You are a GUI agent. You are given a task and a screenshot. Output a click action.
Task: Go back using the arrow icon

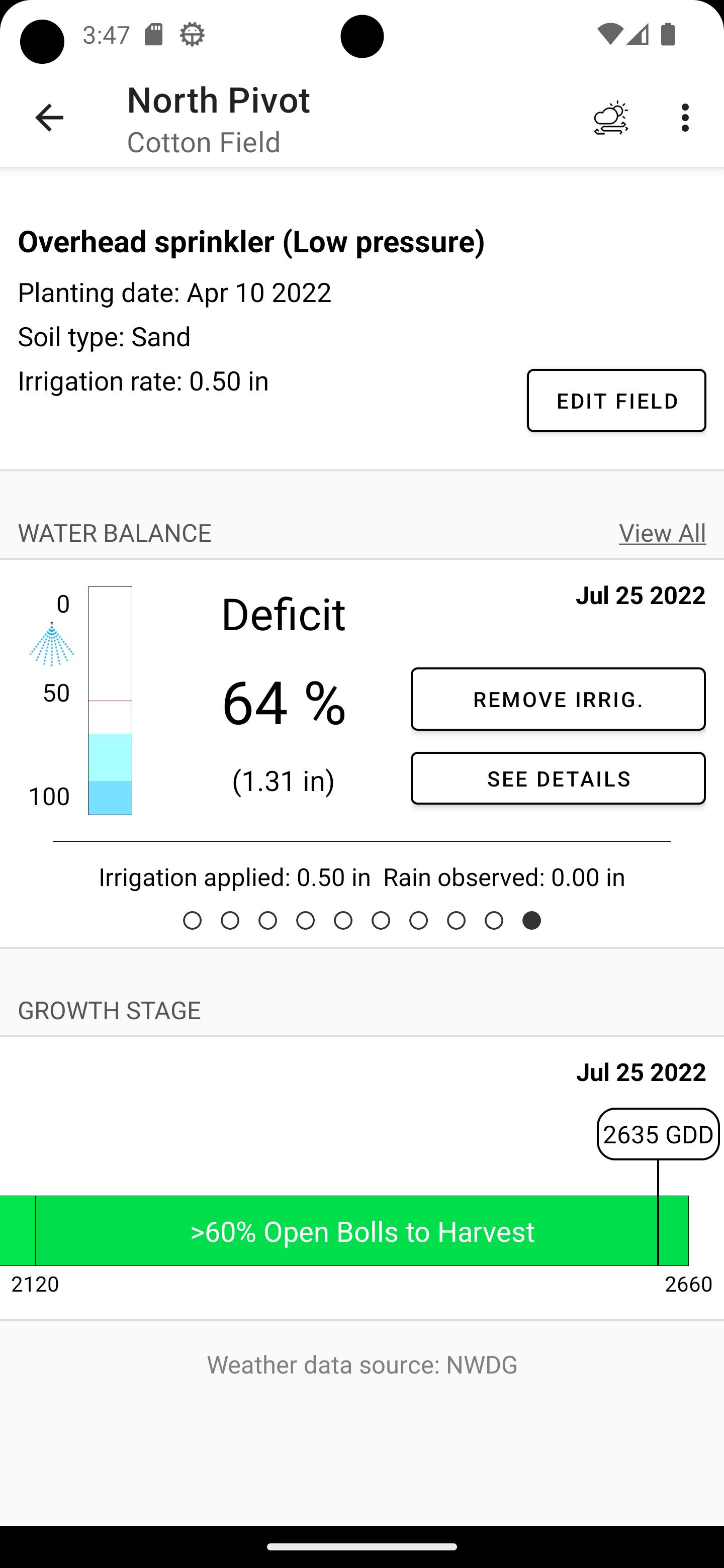click(x=49, y=118)
